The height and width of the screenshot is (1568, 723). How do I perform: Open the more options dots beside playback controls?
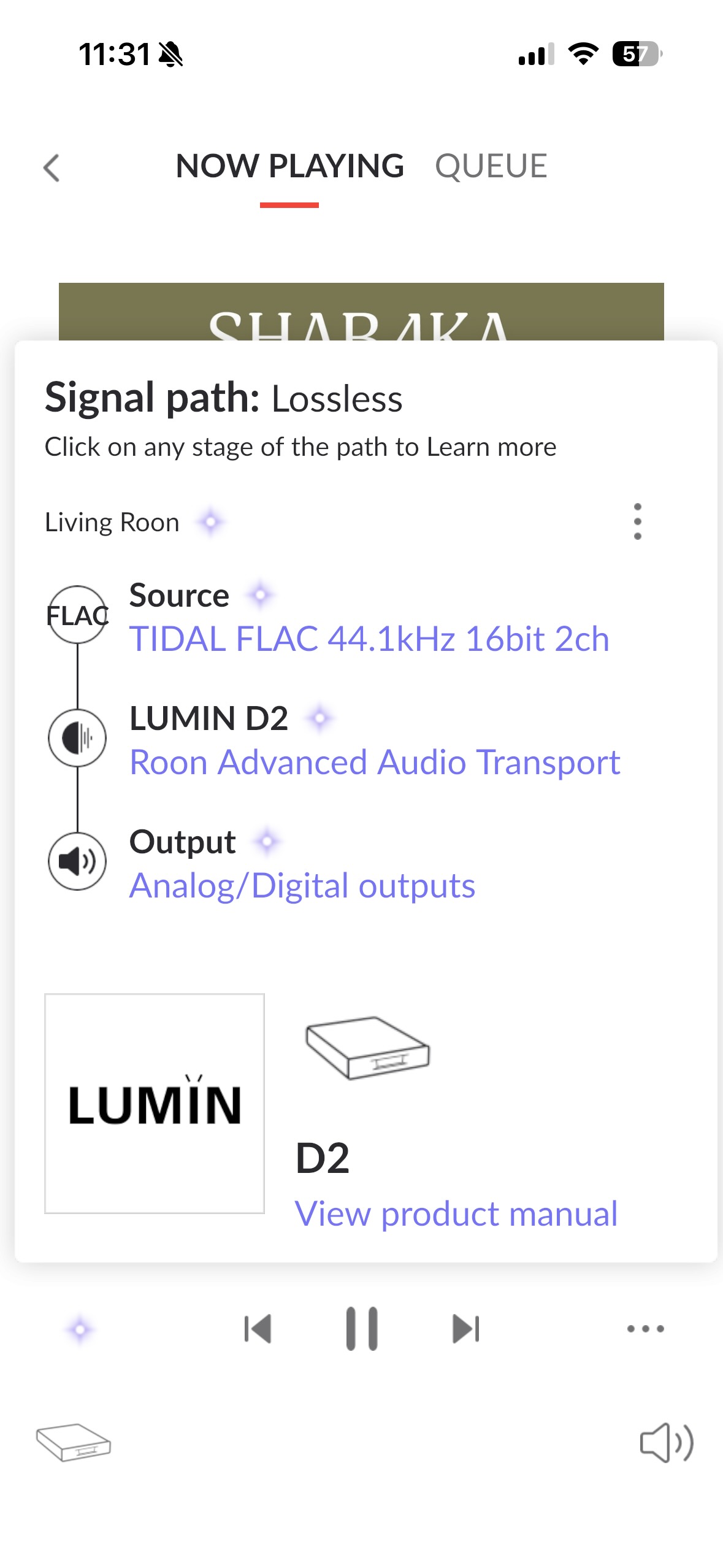tap(645, 1329)
